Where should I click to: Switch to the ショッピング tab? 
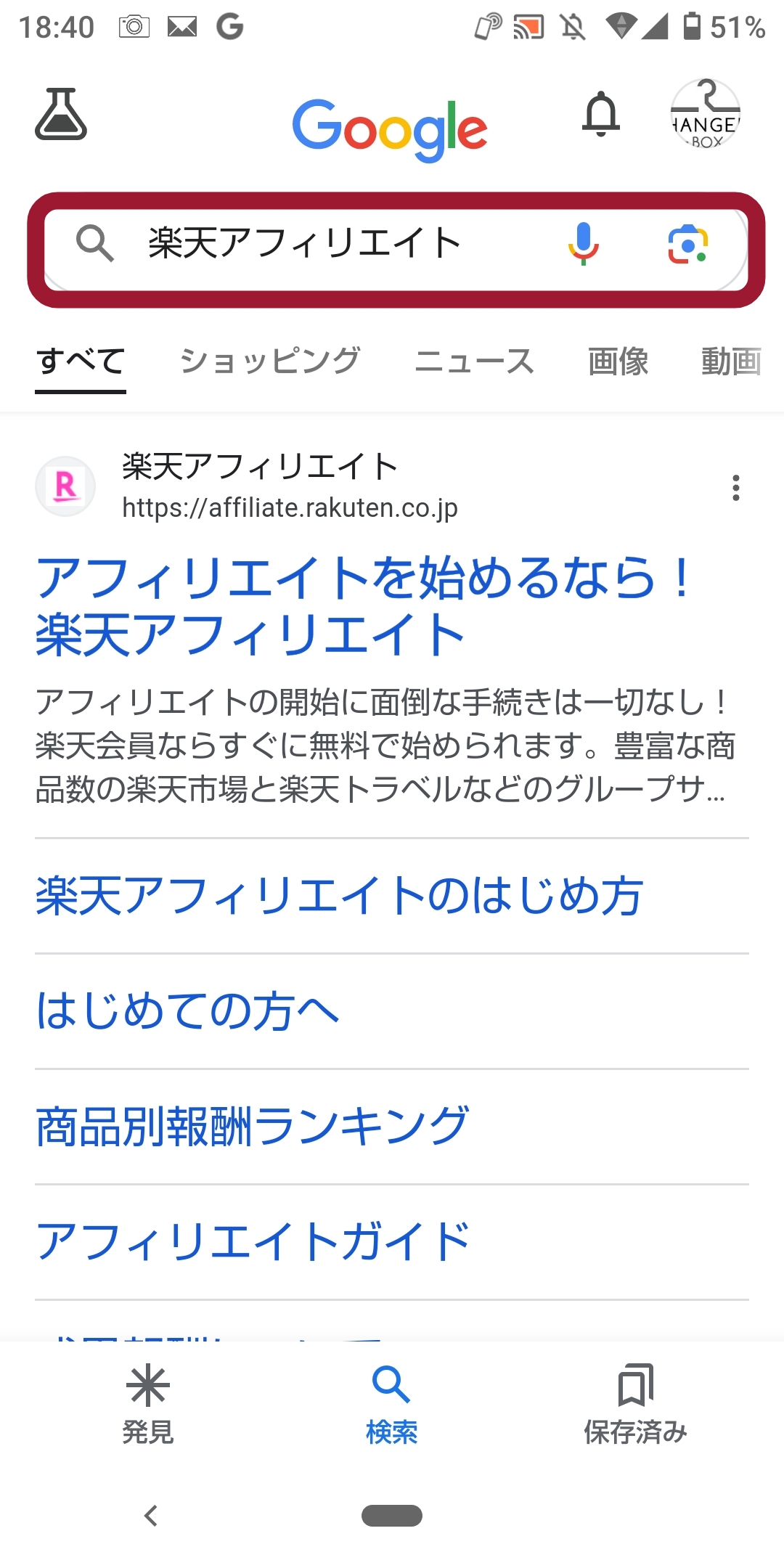coord(269,361)
